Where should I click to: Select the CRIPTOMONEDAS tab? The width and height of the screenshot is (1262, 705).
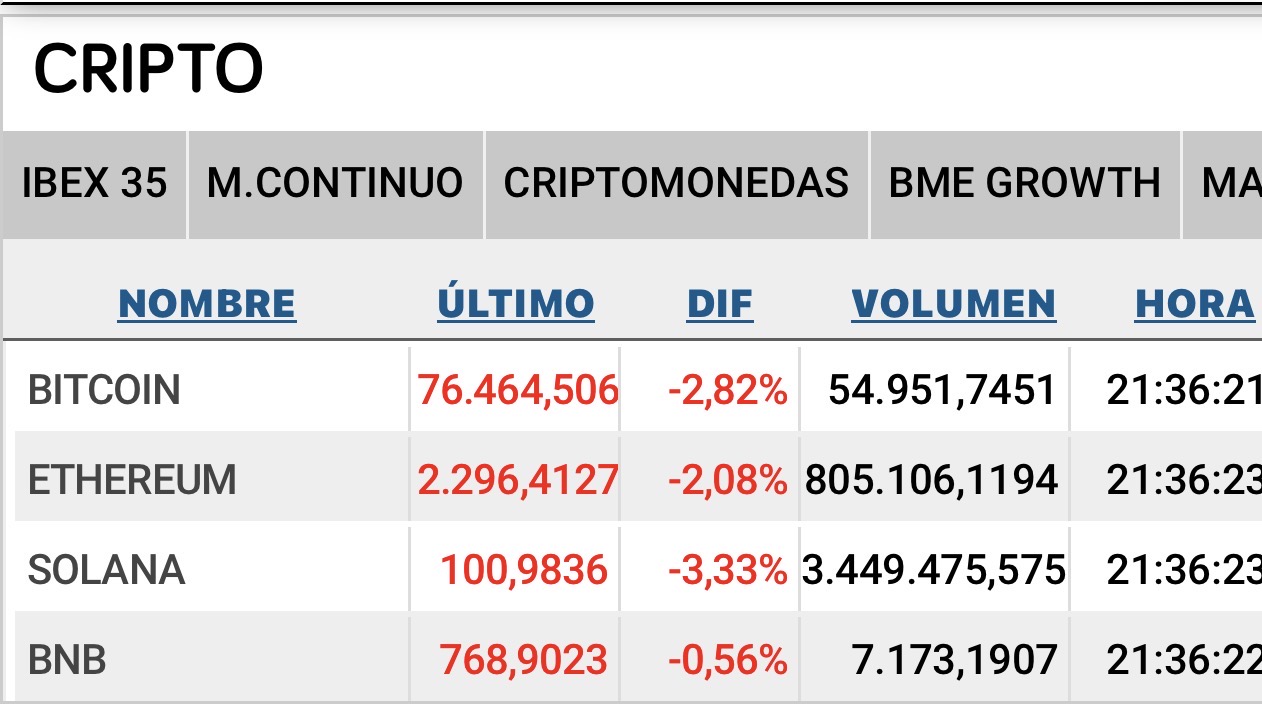click(x=676, y=184)
